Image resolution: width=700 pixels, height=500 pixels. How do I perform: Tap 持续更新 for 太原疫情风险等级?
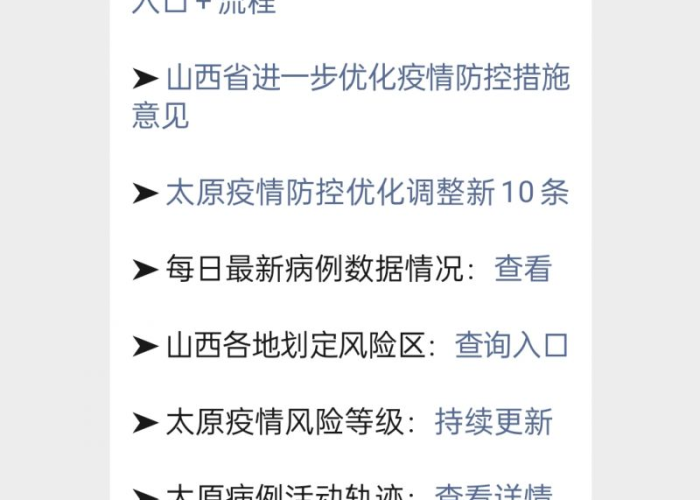click(493, 422)
